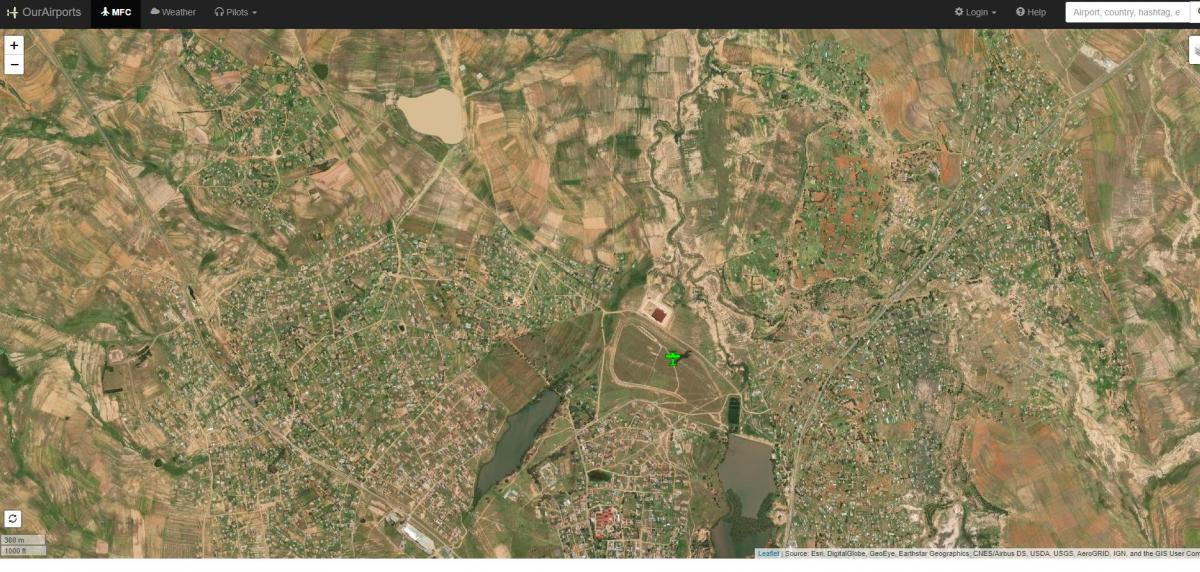Viewport: 1200px width, 572px height.
Task: Expand the Login dropdown
Action: (x=975, y=12)
